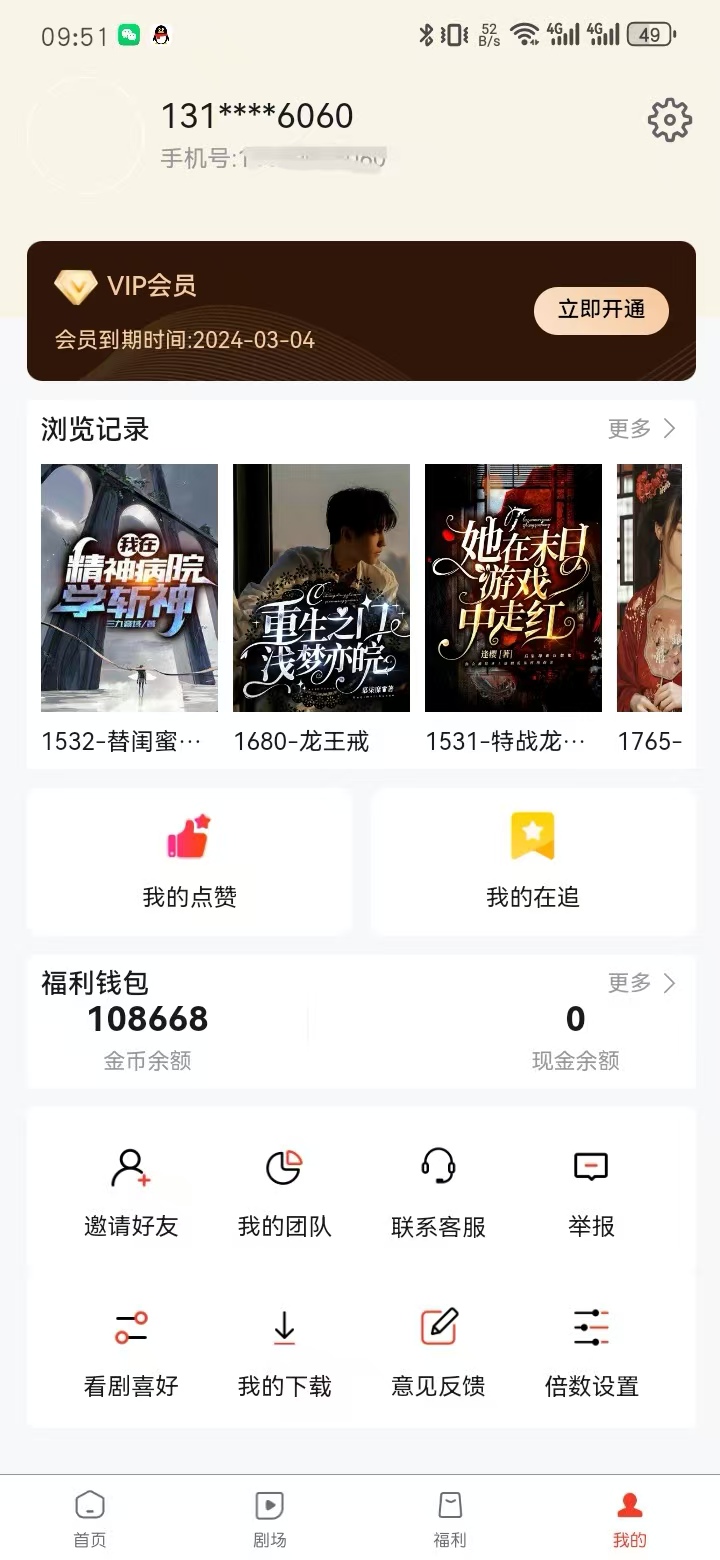Select the 我的团队 icon

pos(285,1190)
